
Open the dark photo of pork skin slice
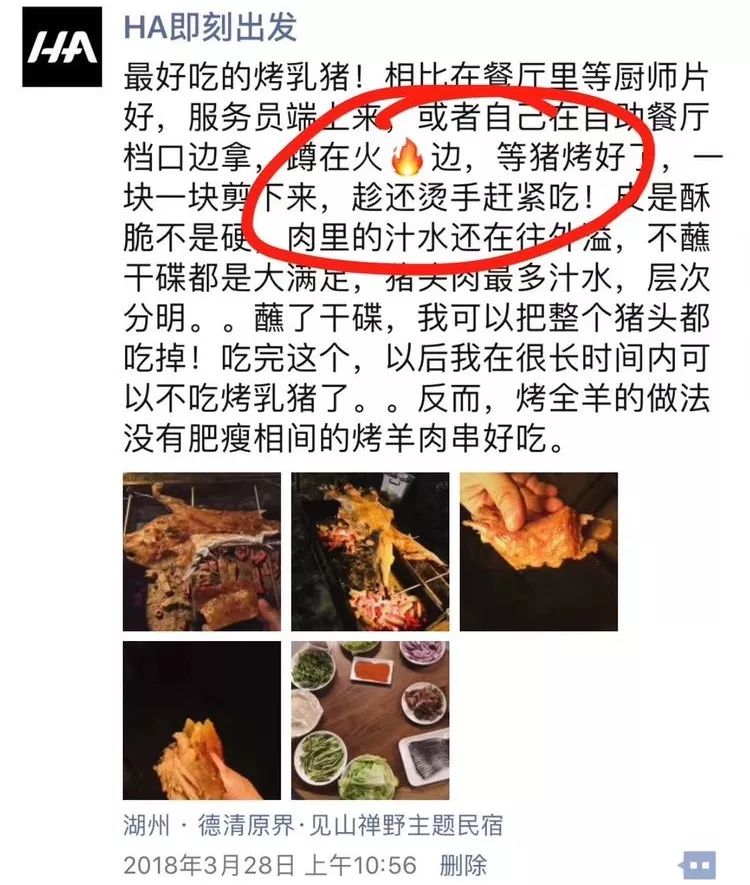[x=202, y=720]
